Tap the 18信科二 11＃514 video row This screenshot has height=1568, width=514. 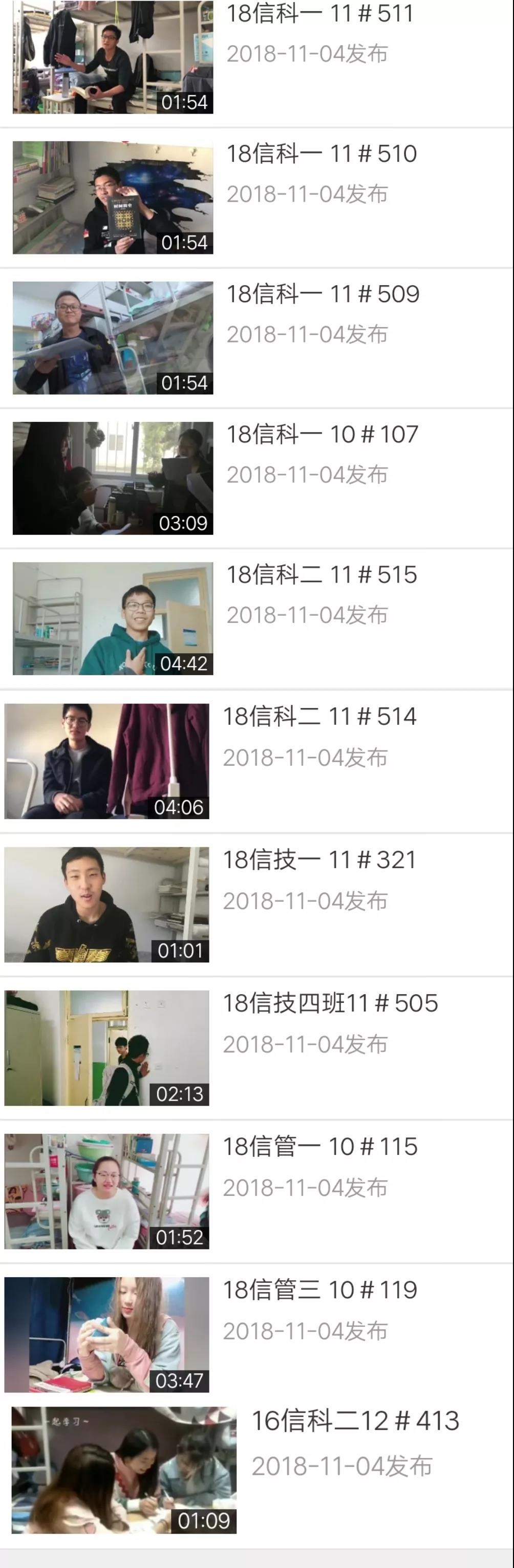(x=107, y=761)
